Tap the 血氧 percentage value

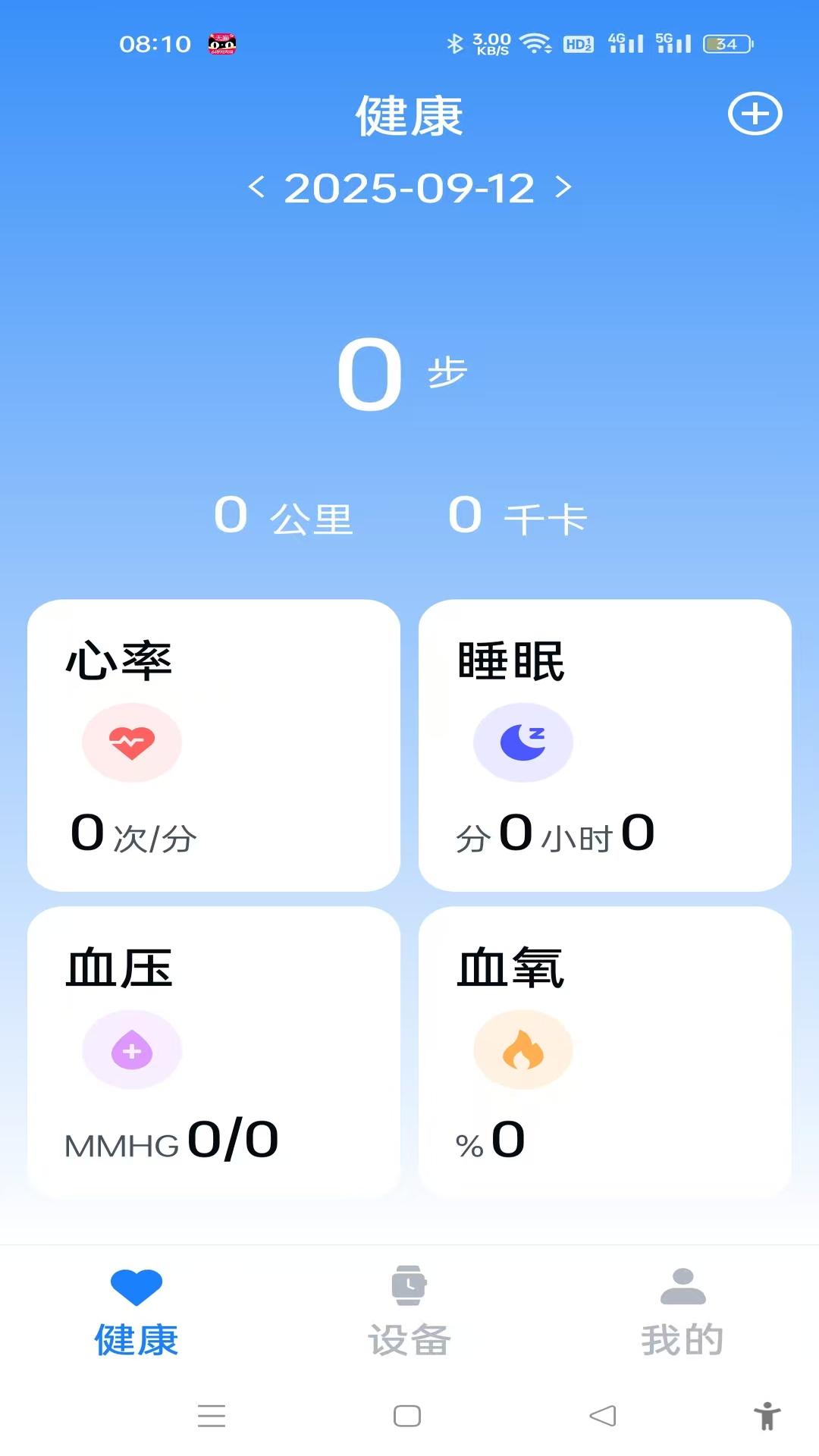(x=508, y=1137)
